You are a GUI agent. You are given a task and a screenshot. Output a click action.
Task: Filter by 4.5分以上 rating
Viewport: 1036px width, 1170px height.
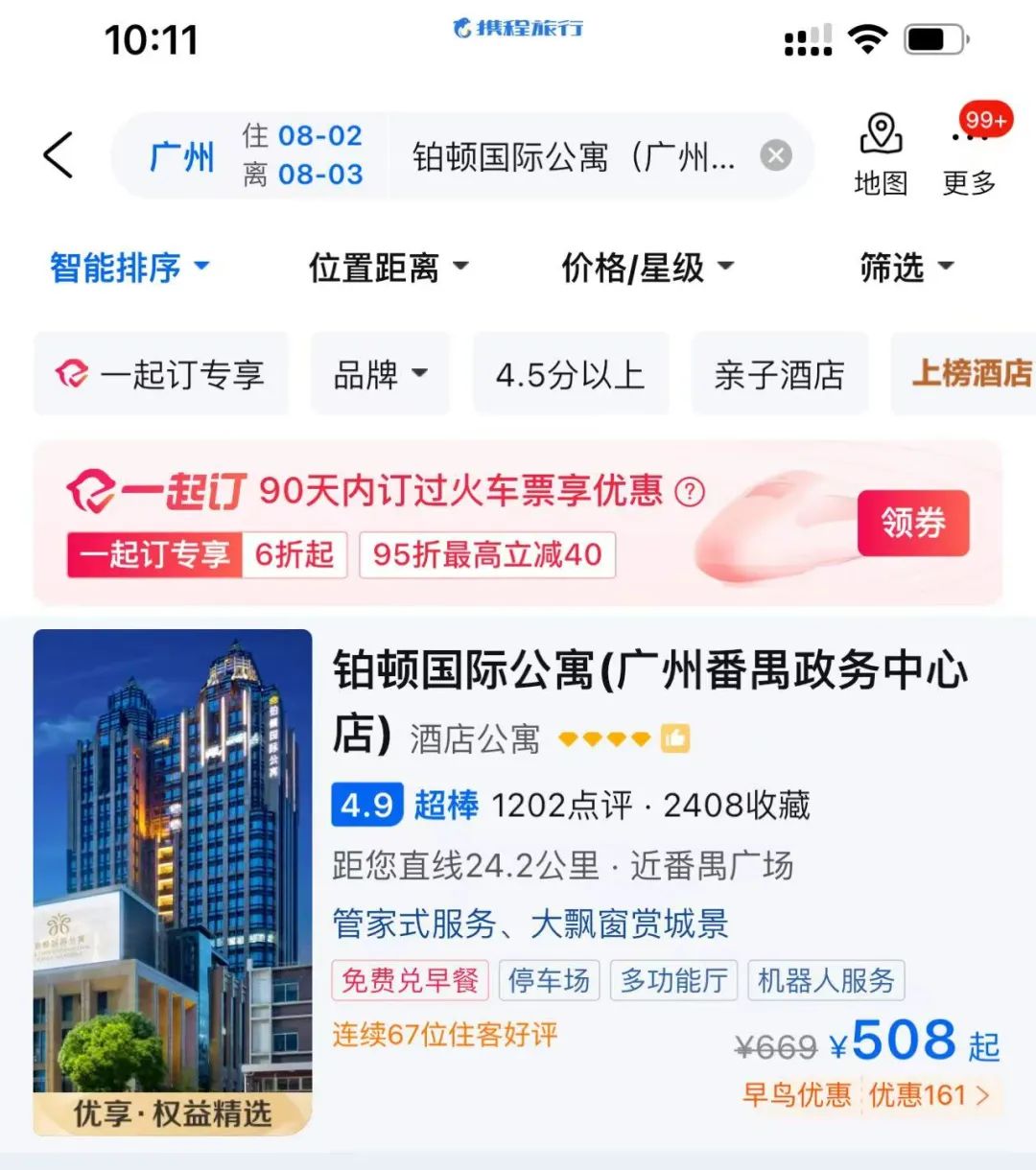(570, 374)
